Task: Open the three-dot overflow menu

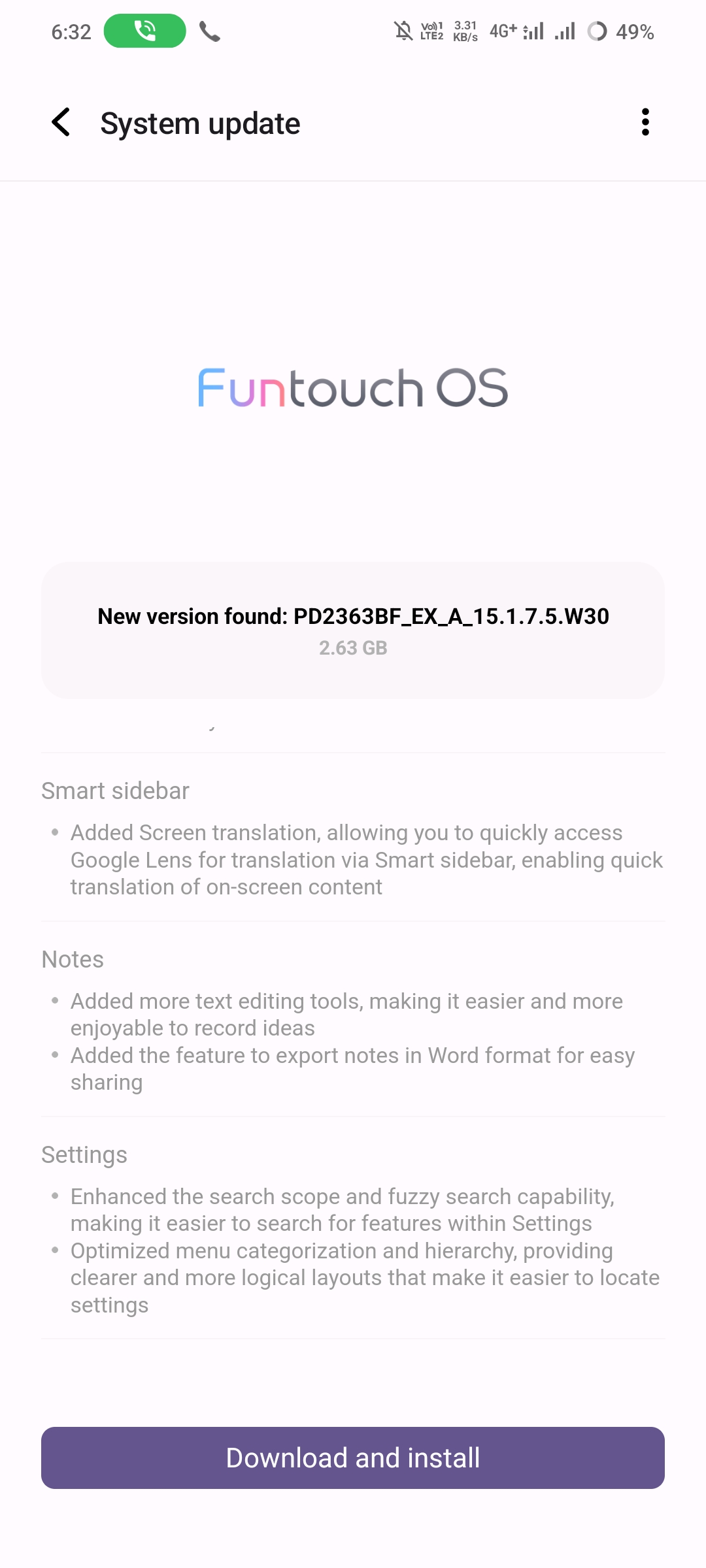Action: click(x=645, y=122)
